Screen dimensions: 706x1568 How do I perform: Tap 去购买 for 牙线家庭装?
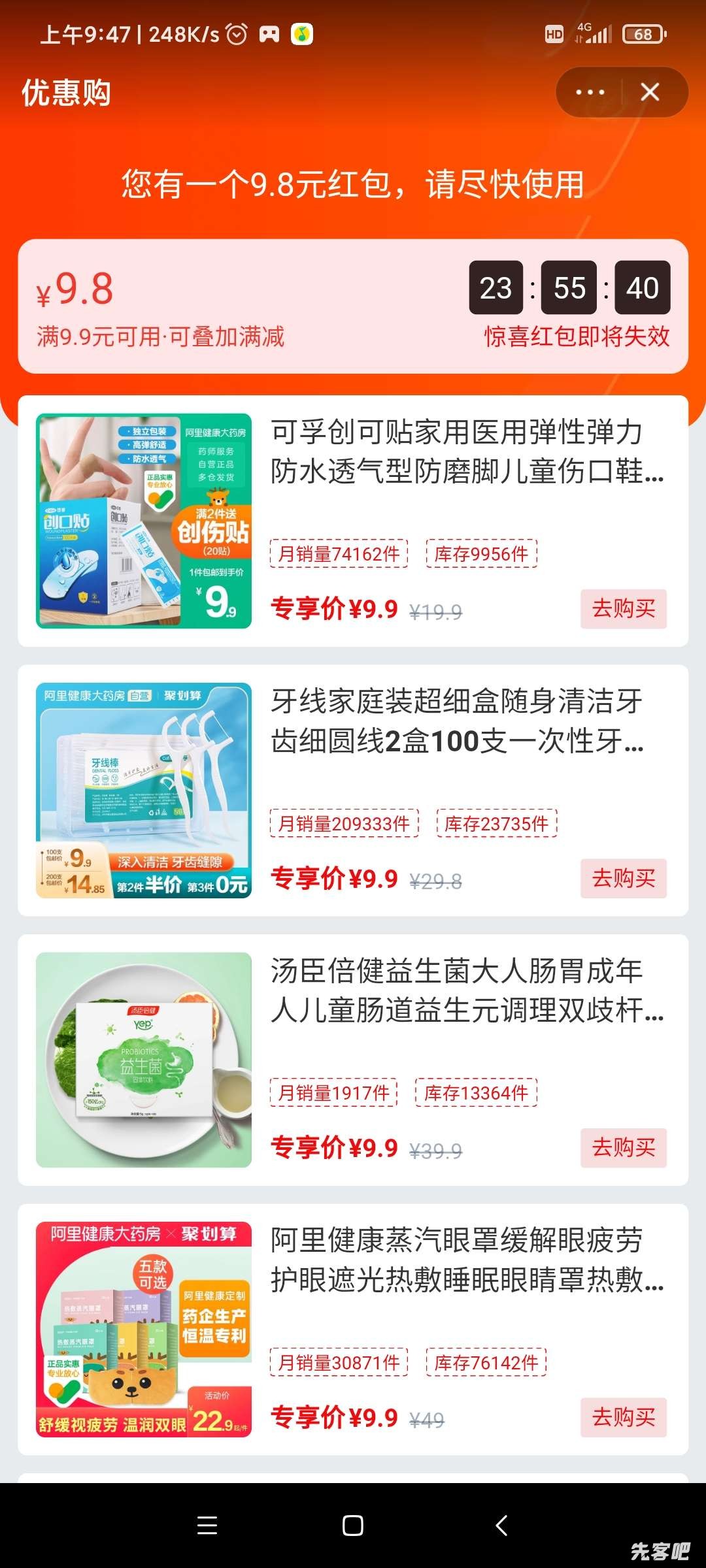(x=623, y=878)
